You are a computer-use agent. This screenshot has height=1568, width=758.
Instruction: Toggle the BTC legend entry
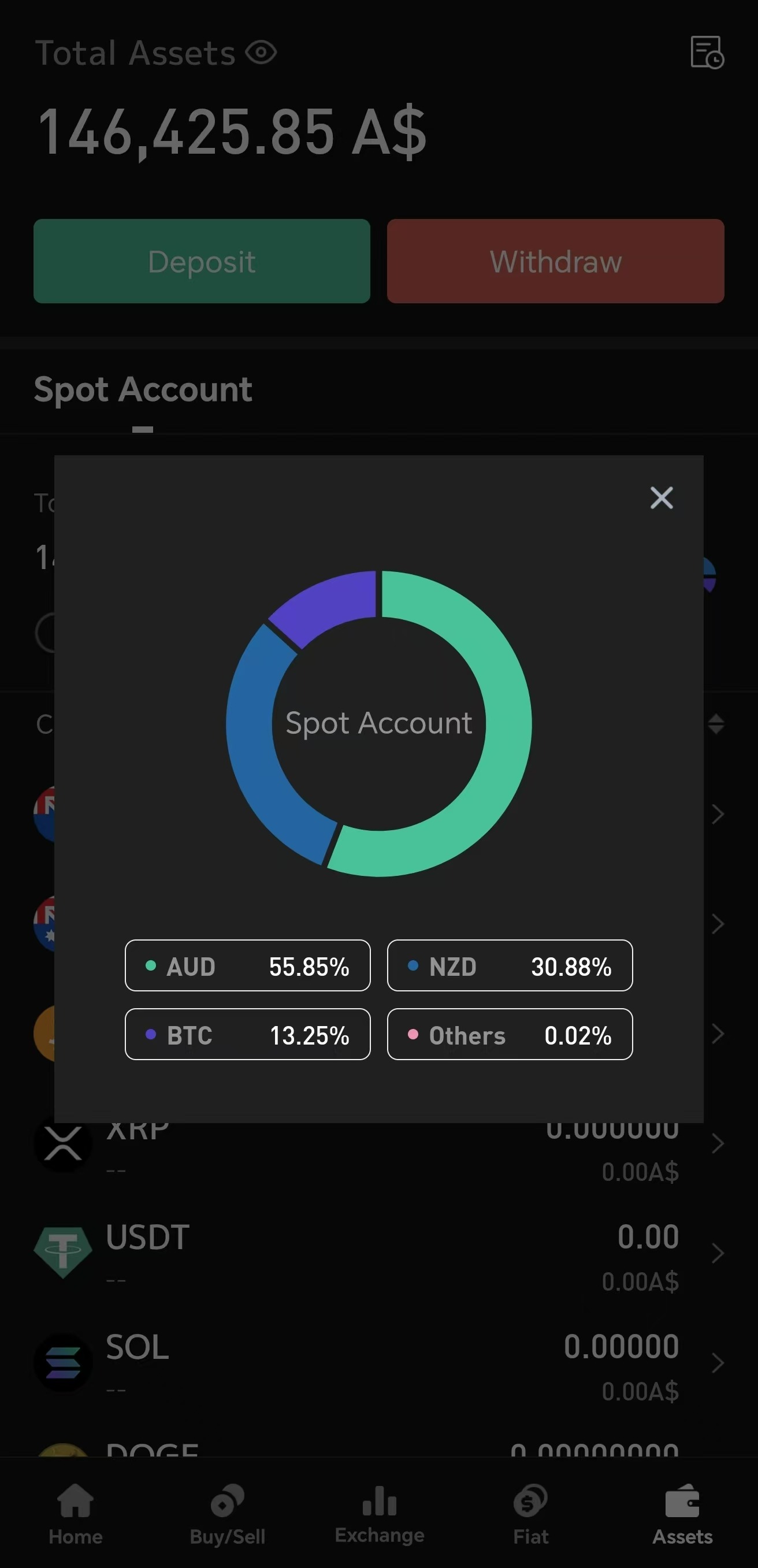click(247, 1034)
